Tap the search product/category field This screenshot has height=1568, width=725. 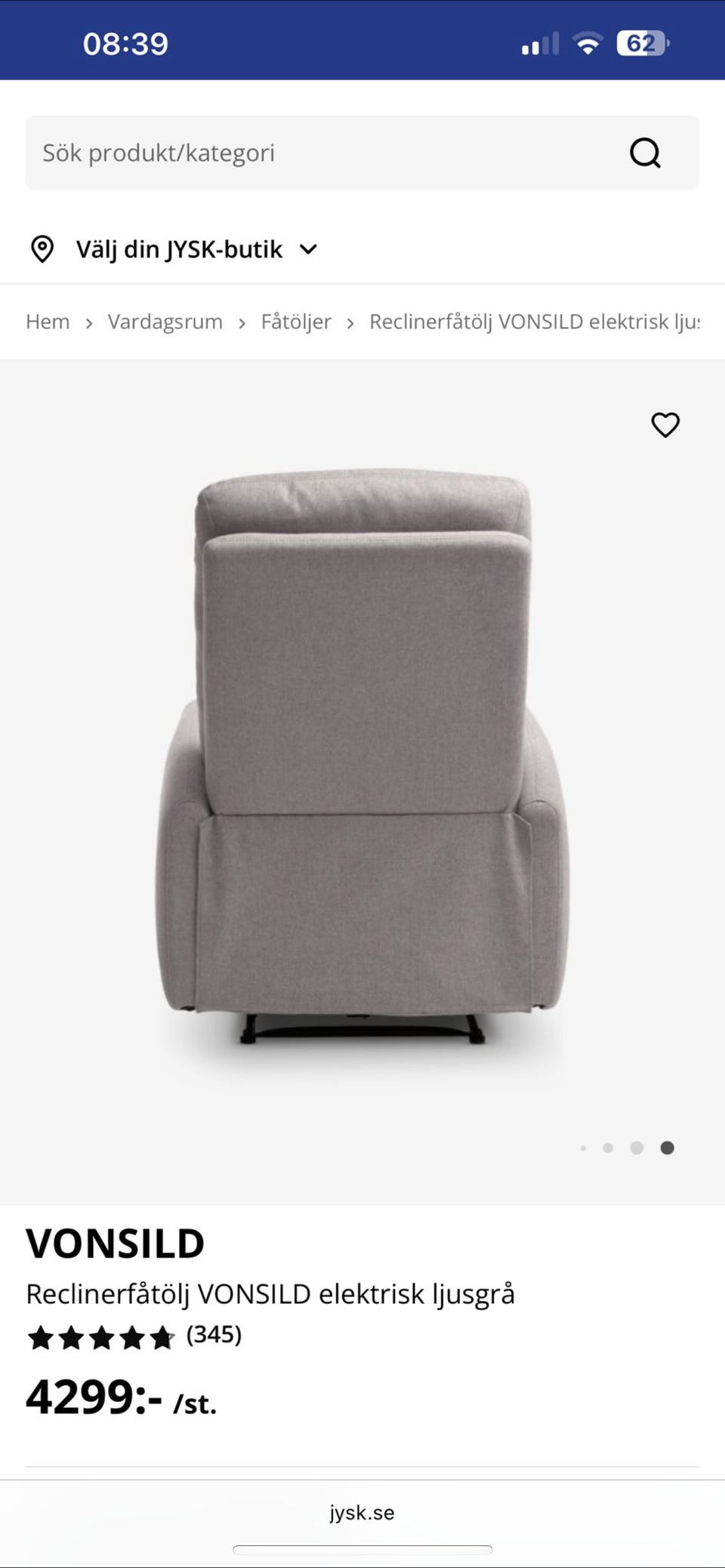362,152
